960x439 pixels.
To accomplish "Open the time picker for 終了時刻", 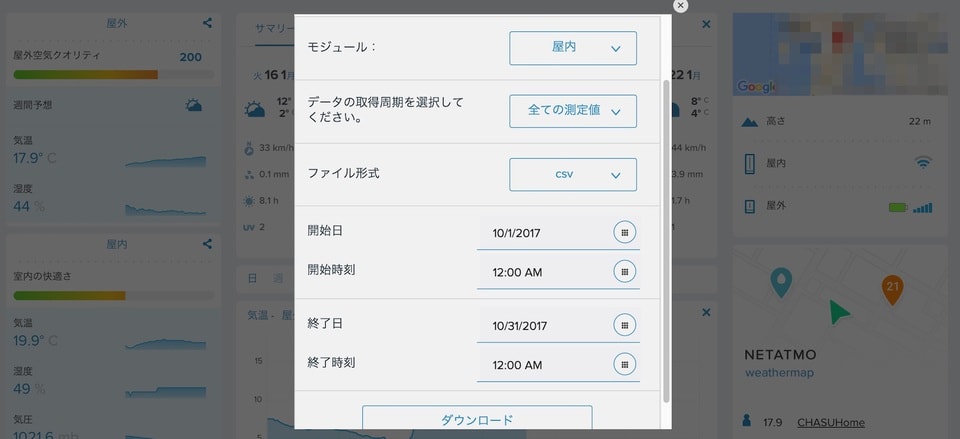I will click(624, 364).
